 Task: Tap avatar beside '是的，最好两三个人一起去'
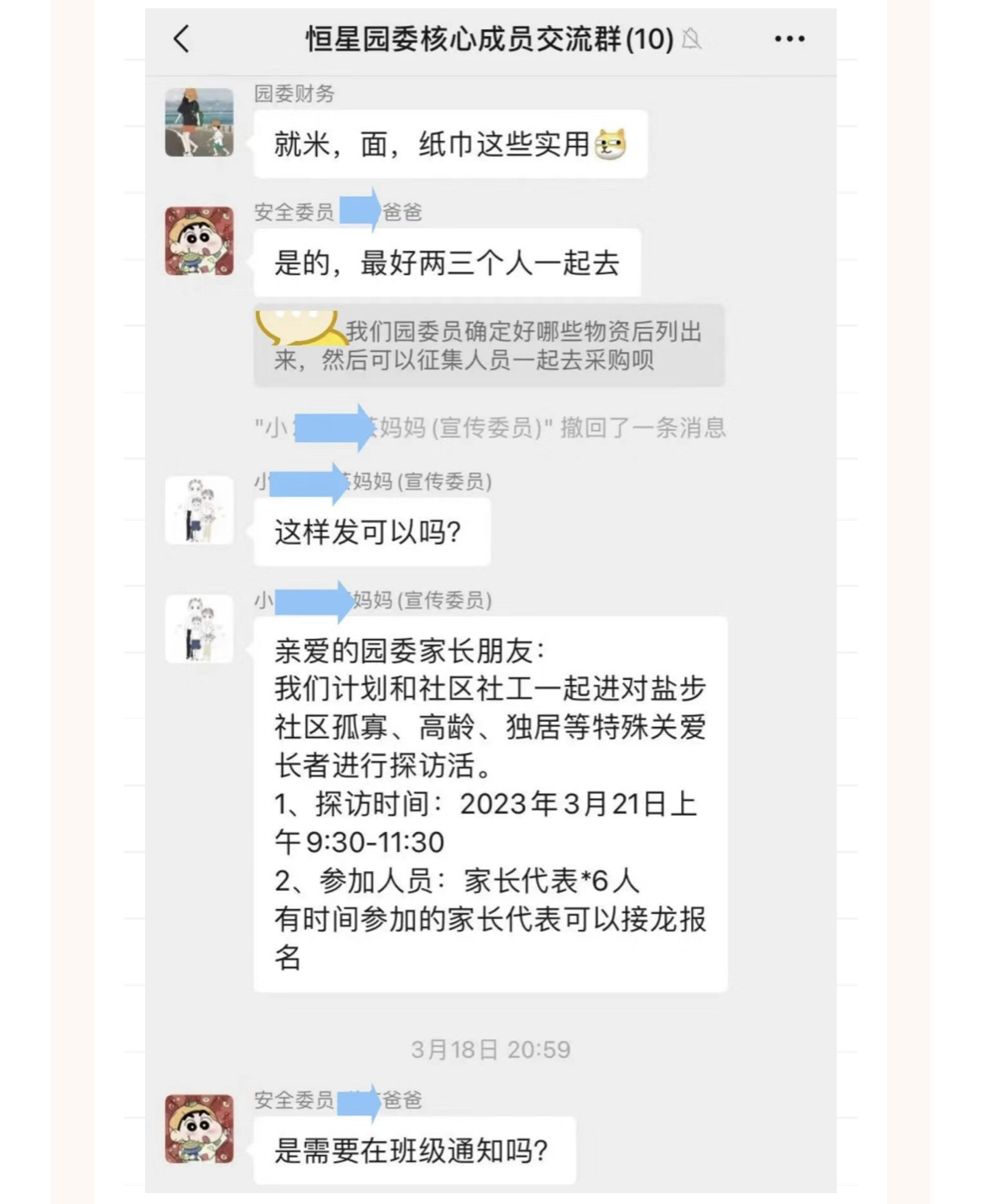[x=200, y=241]
